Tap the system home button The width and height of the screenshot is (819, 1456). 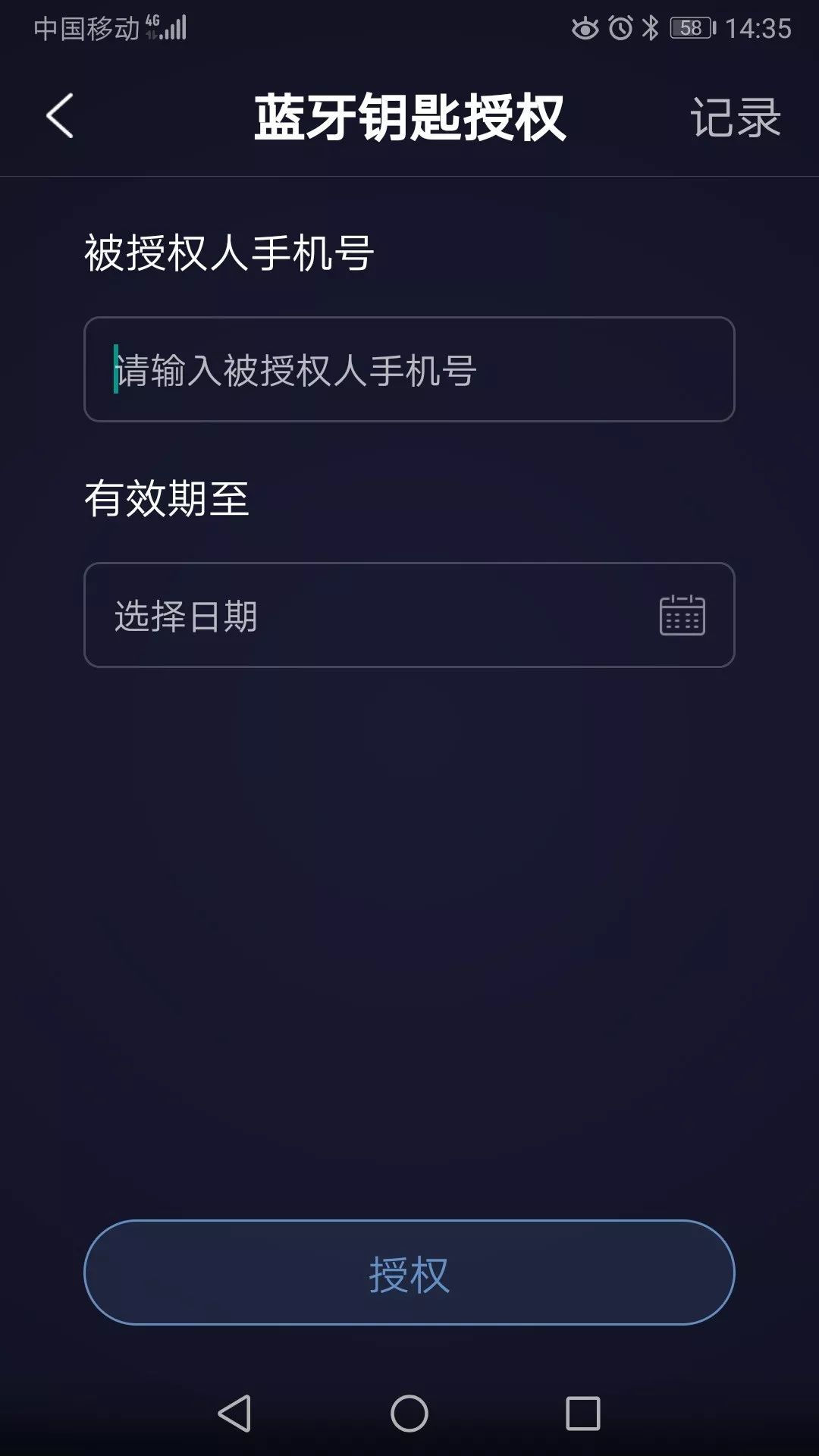click(x=409, y=1414)
